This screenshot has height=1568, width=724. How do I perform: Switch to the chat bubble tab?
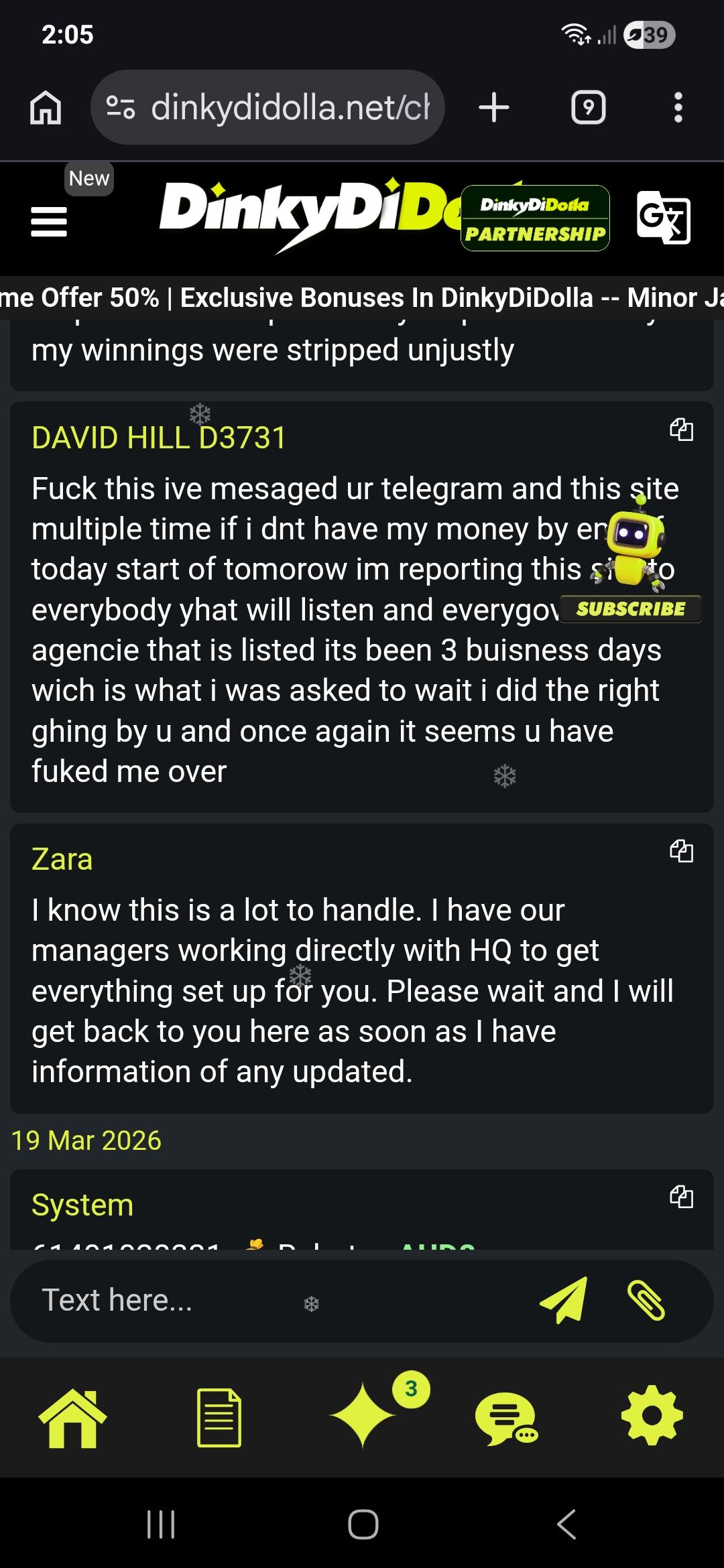coord(506,1417)
